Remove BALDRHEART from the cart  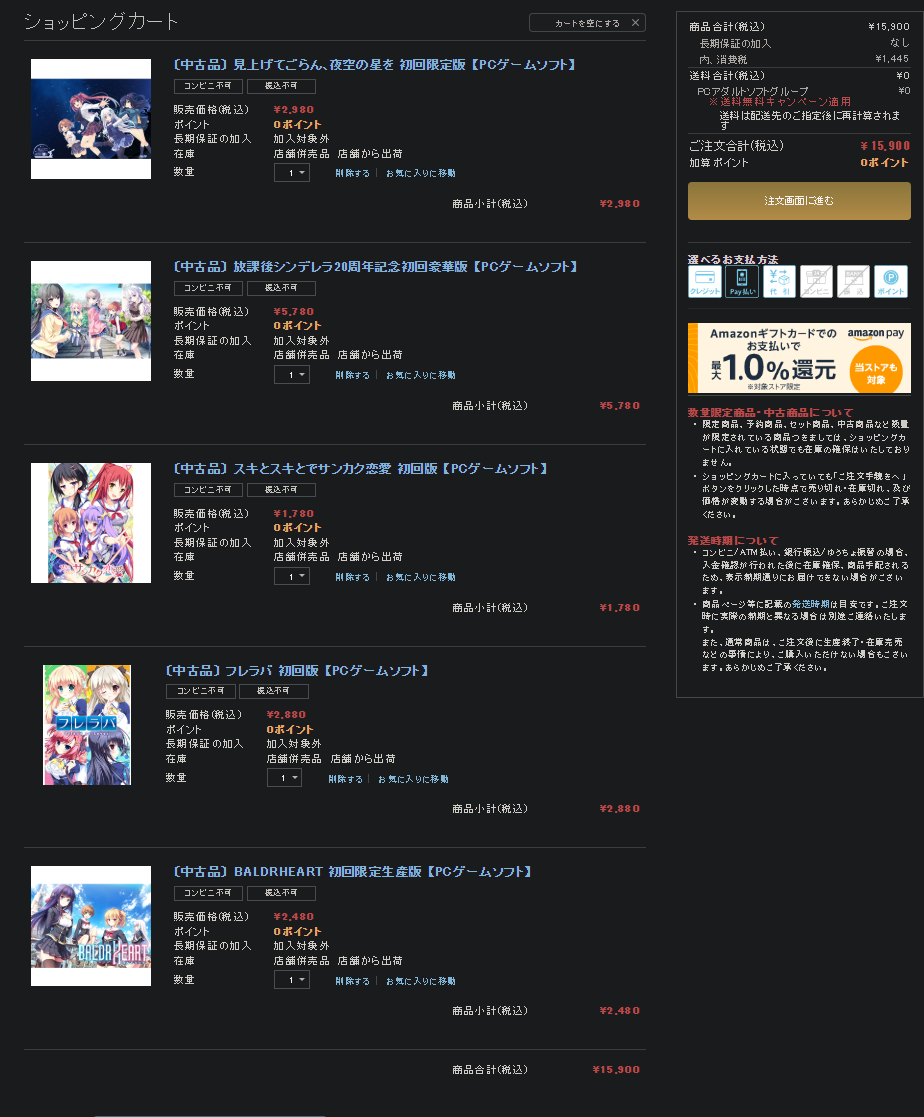tap(352, 981)
